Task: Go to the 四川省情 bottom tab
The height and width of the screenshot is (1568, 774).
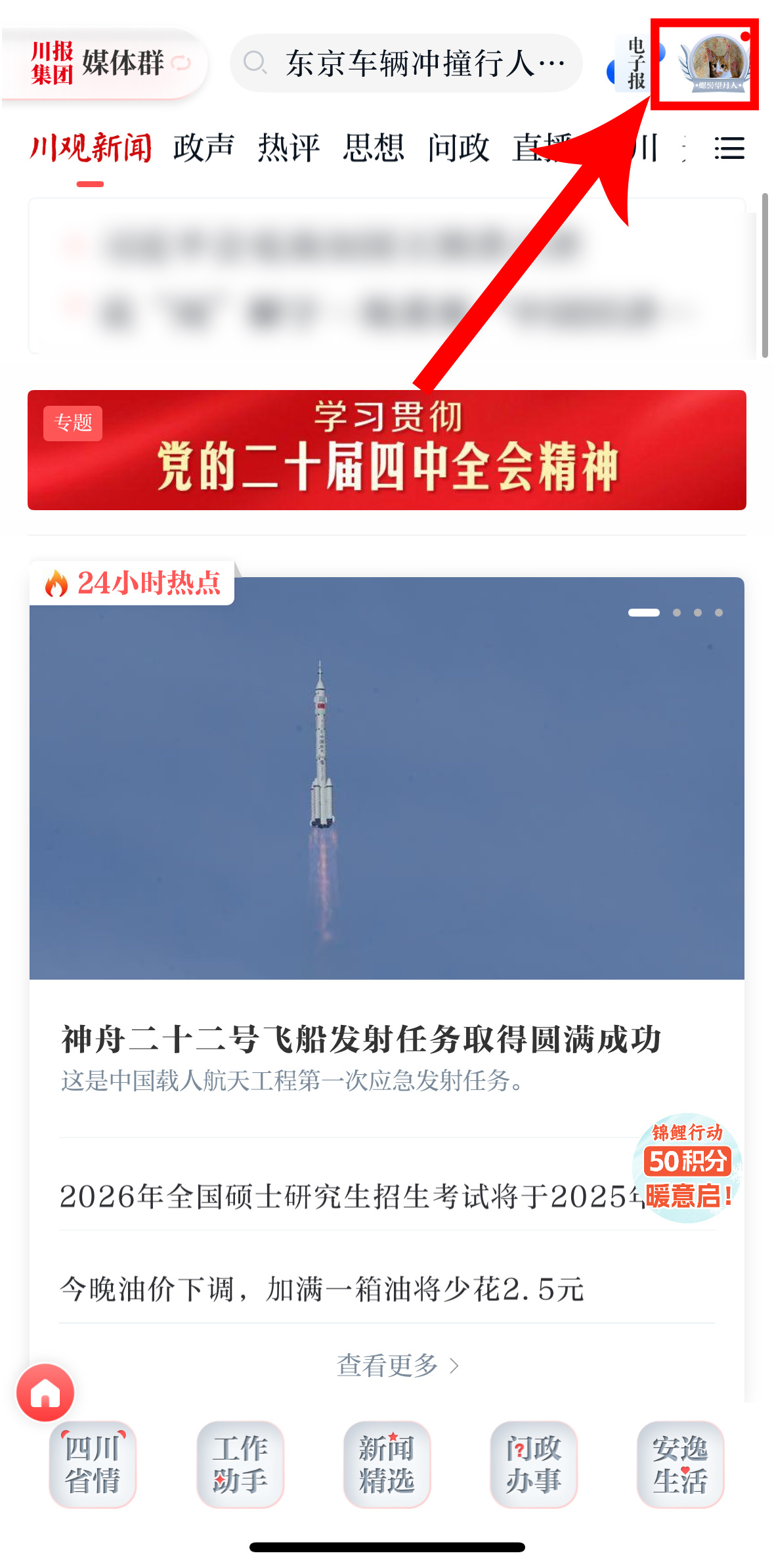Action: tap(93, 1464)
